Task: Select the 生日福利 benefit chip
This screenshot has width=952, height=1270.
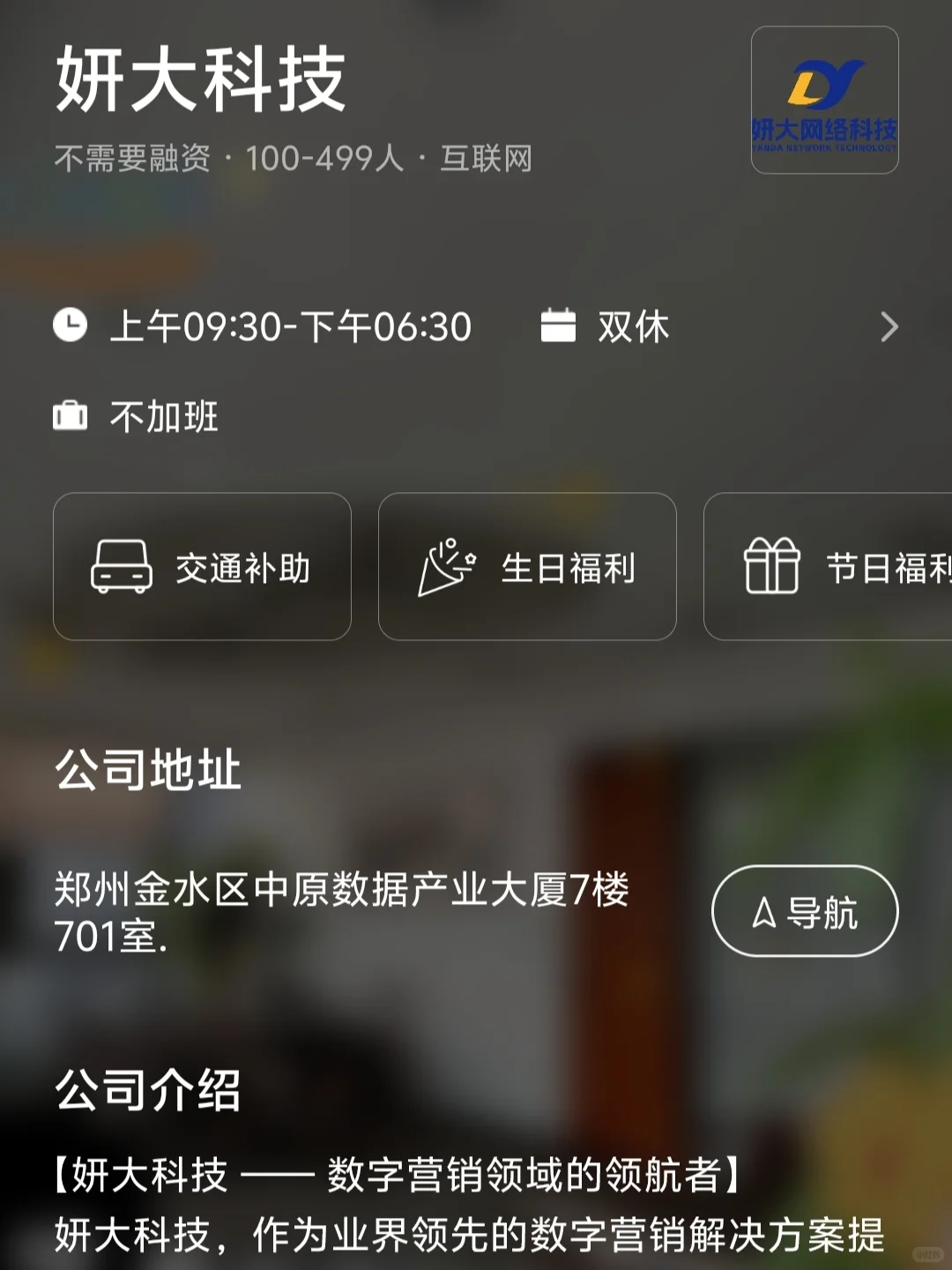Action: tap(526, 567)
